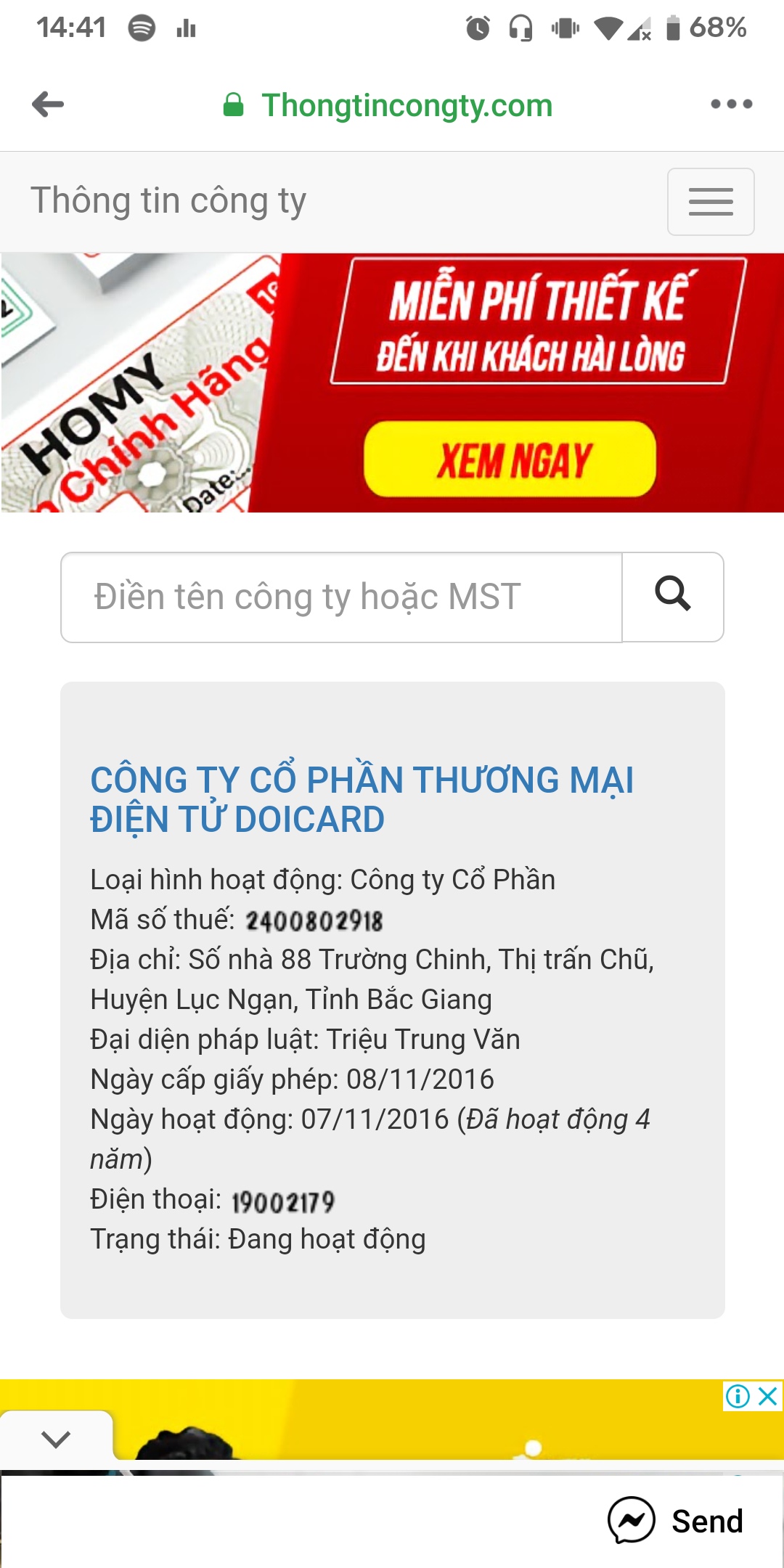Focus the company name or MST search field
Screen dimensions: 784x1568
pos(341,597)
